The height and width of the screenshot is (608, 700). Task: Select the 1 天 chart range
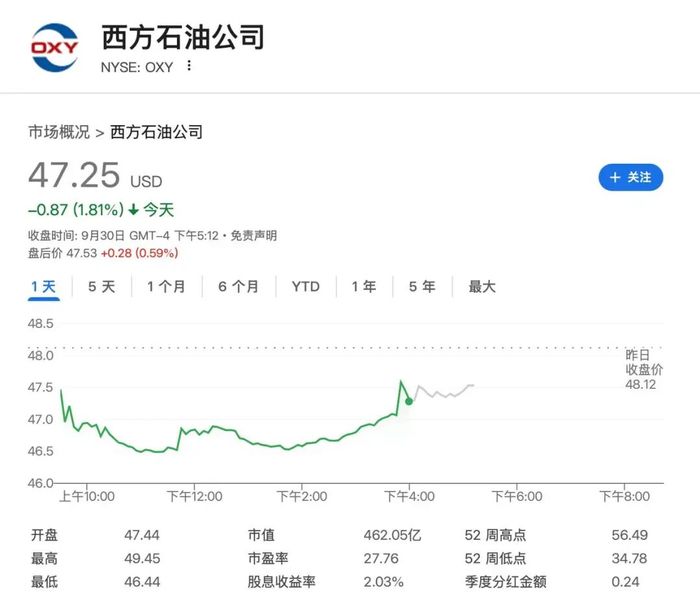click(43, 287)
